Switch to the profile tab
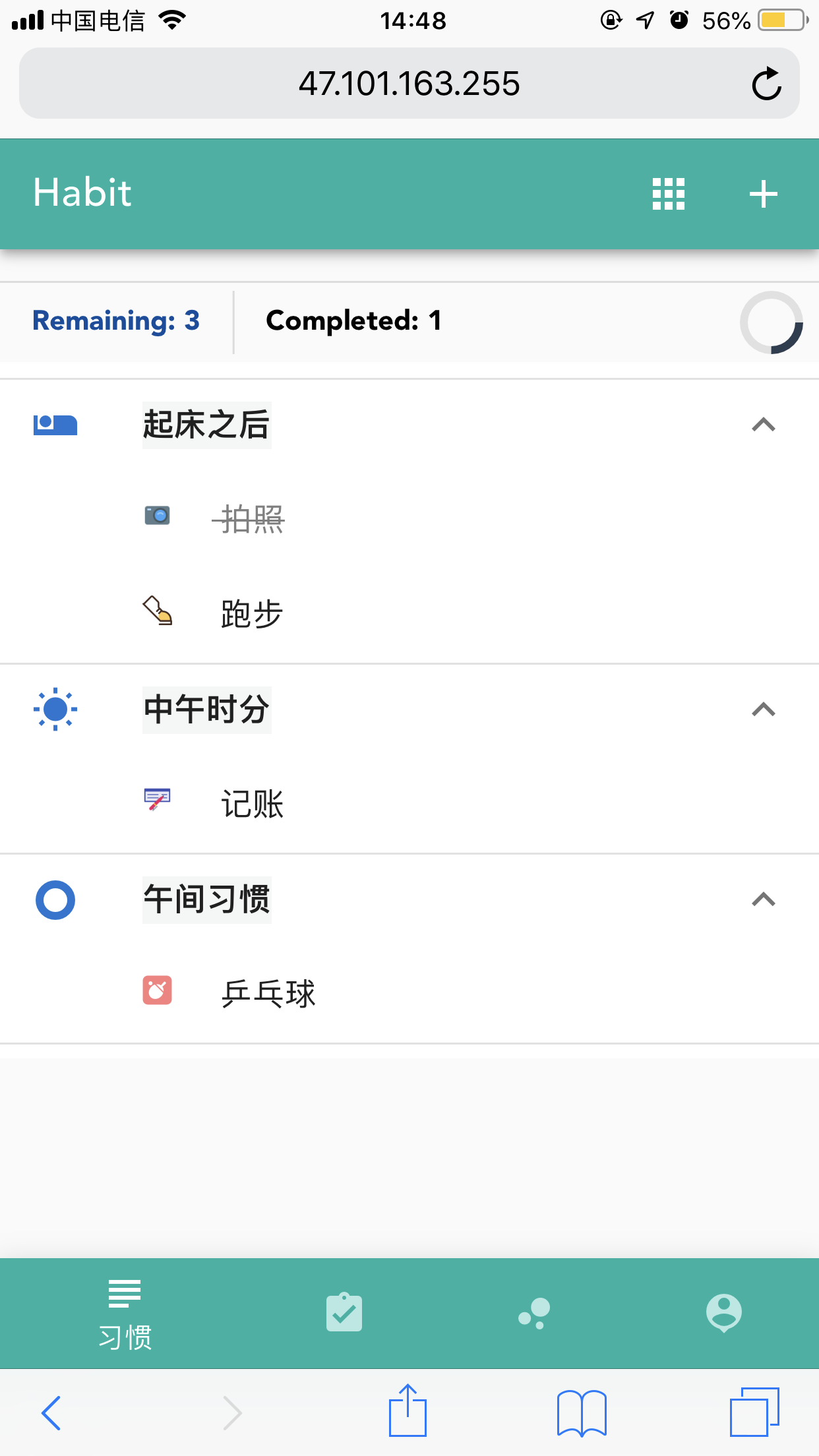819x1456 pixels. click(724, 1313)
